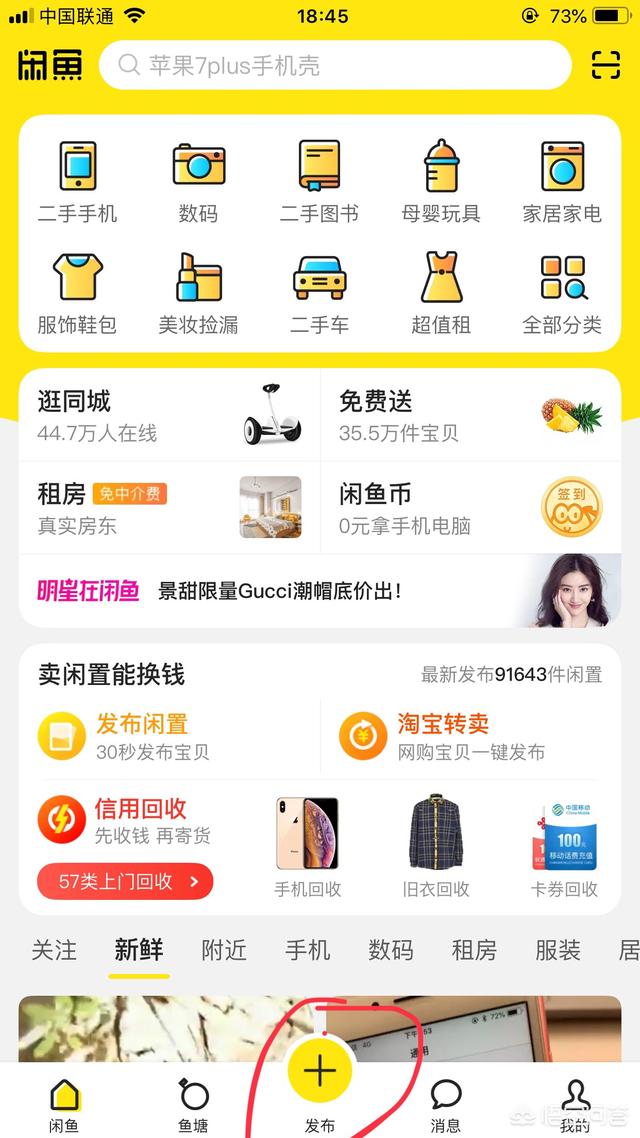Open the 鱼塘 tab
The image size is (640, 1138).
tap(193, 1105)
